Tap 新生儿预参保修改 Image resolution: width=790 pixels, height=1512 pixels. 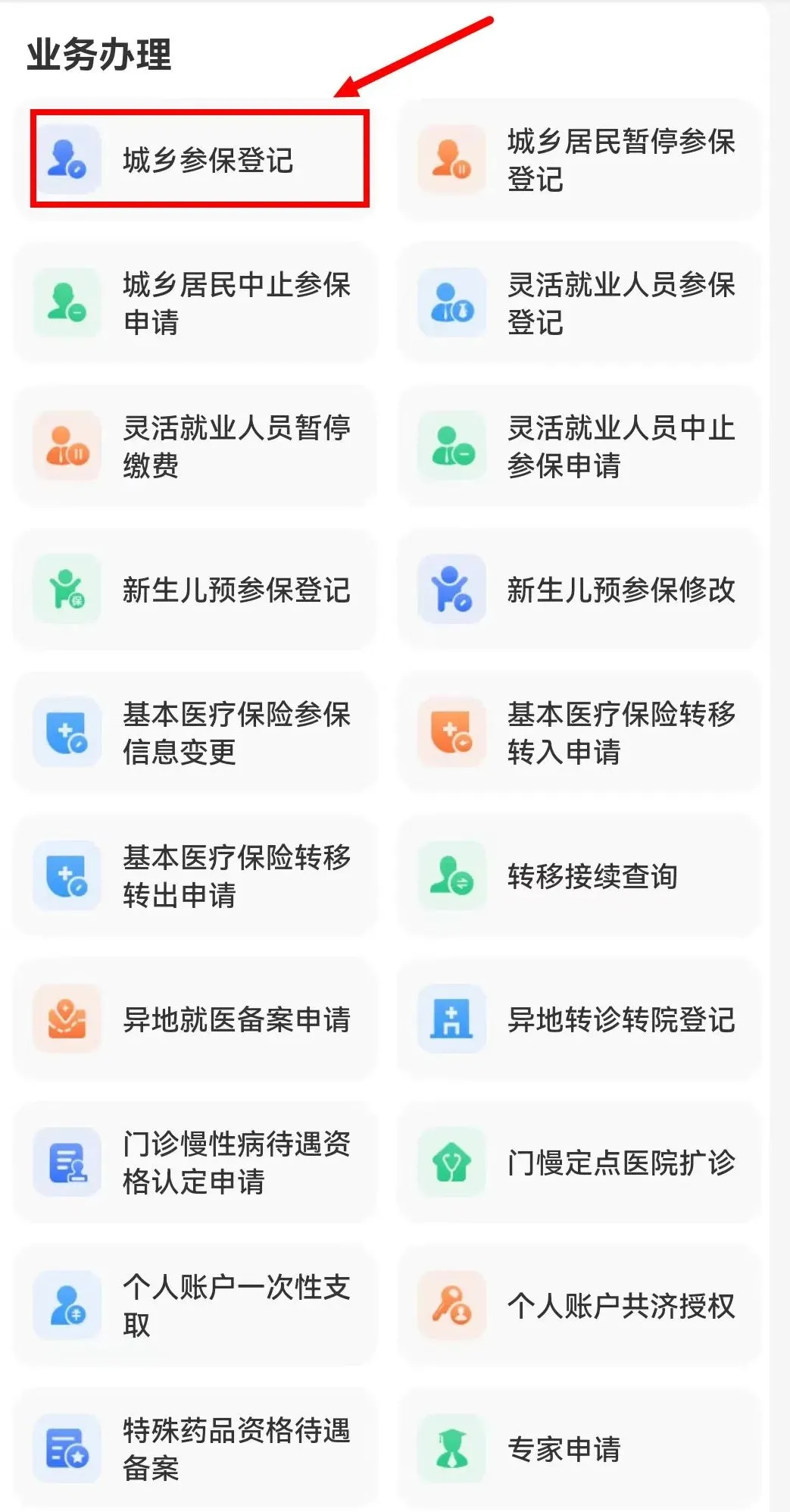(x=579, y=590)
